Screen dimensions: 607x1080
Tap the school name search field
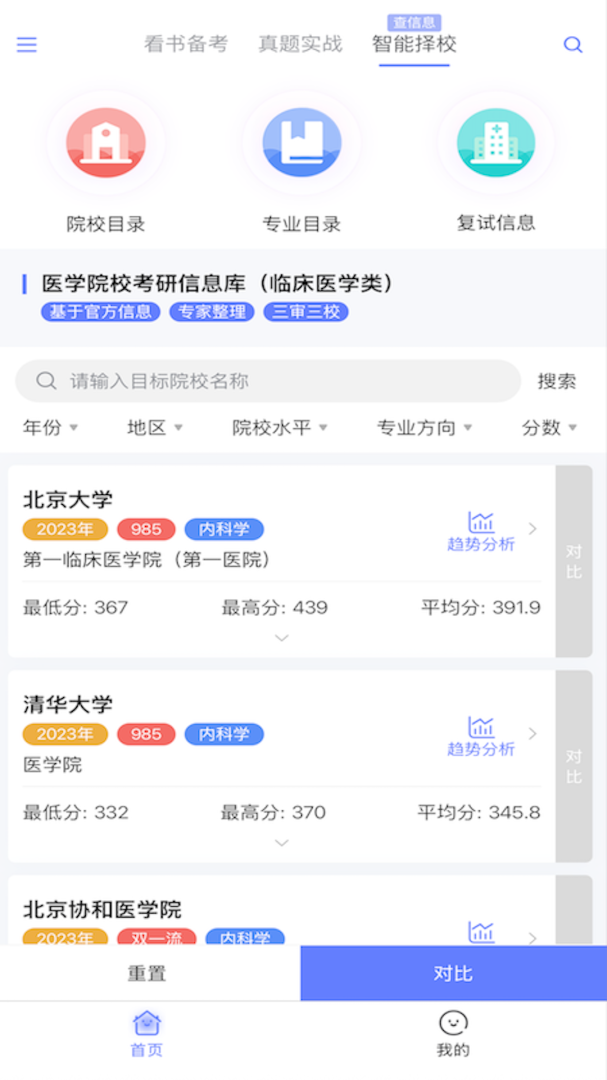[268, 381]
